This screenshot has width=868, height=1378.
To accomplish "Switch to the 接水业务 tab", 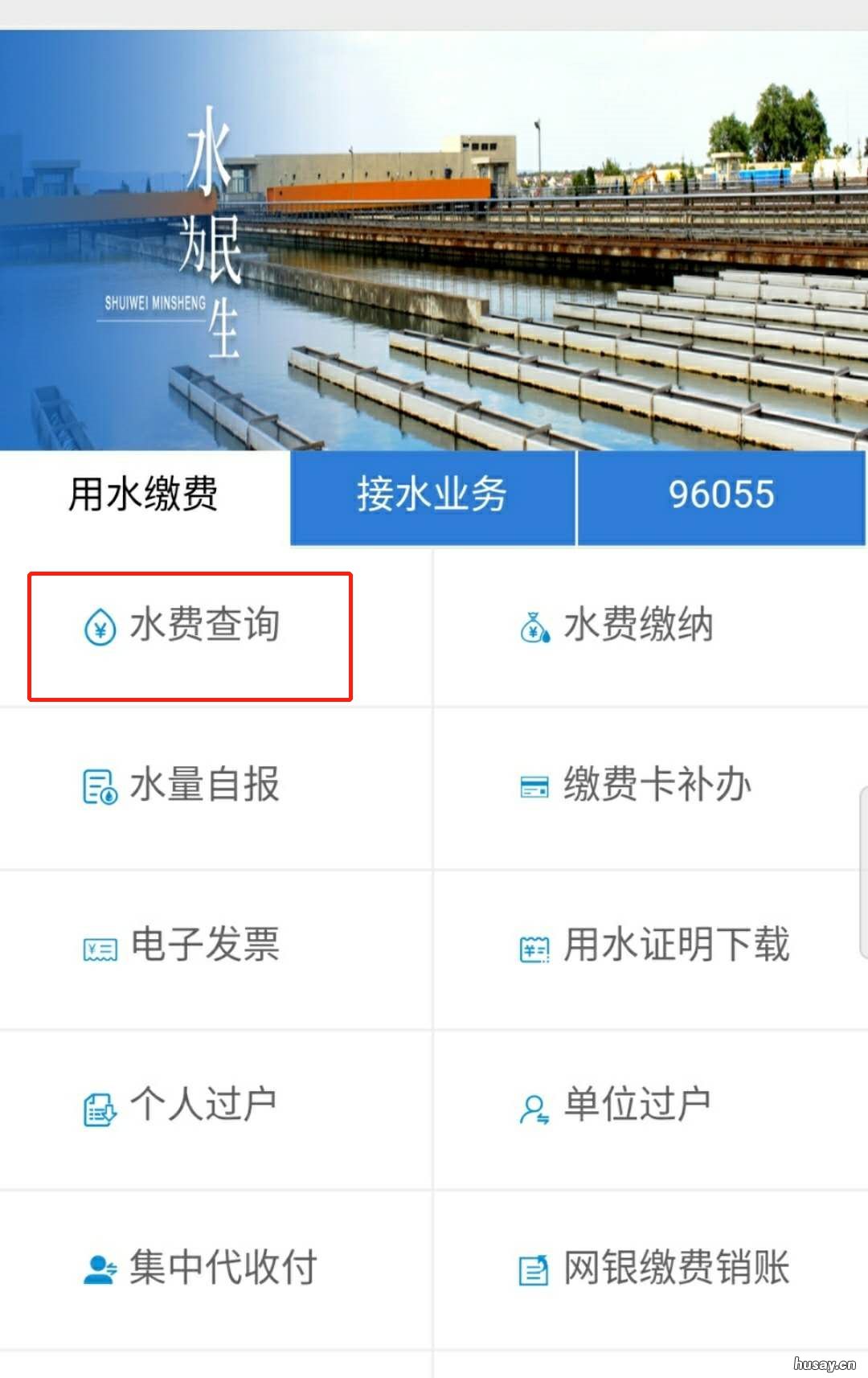I will pyautogui.click(x=432, y=497).
